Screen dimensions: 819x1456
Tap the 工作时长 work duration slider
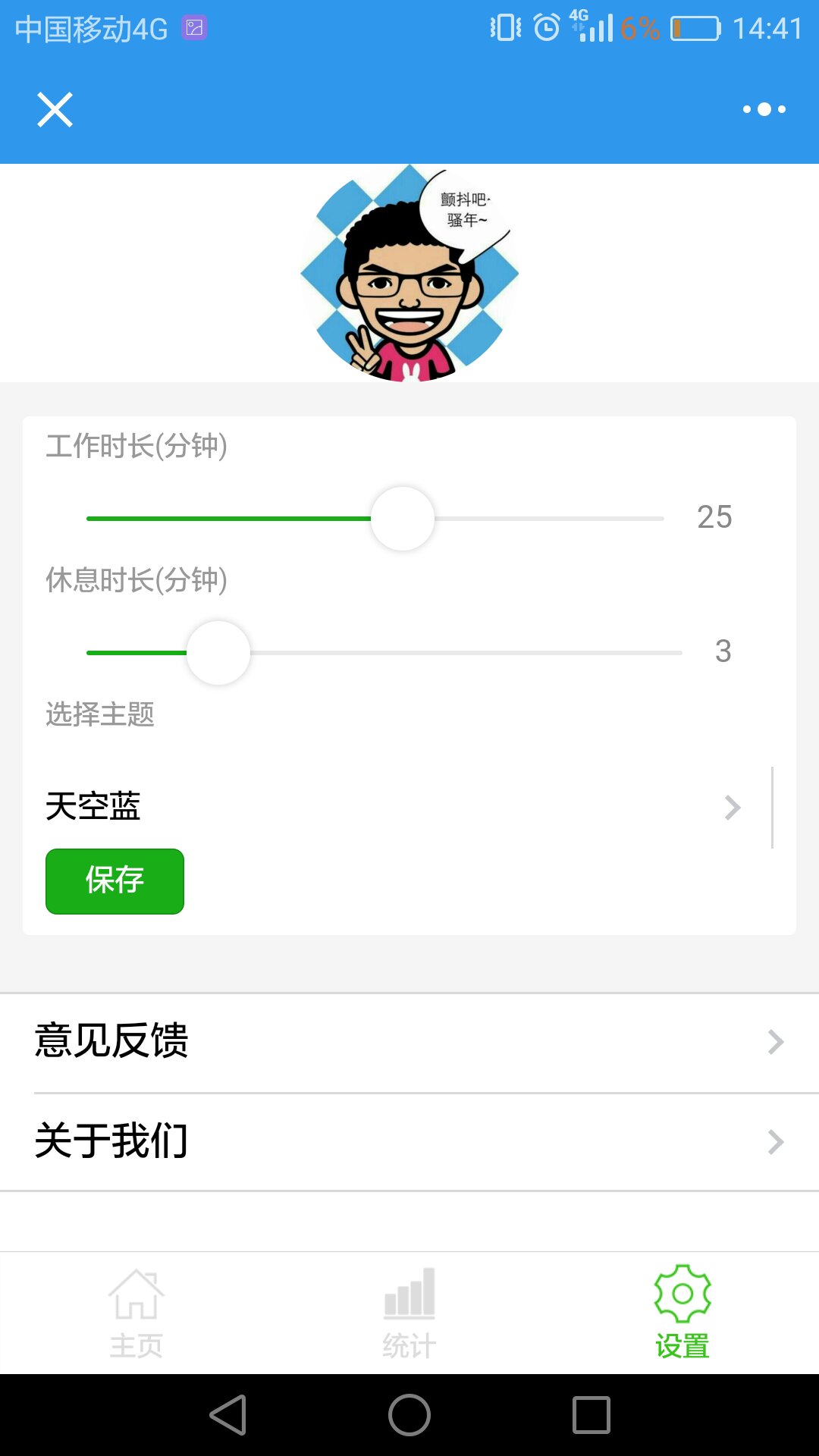click(402, 519)
